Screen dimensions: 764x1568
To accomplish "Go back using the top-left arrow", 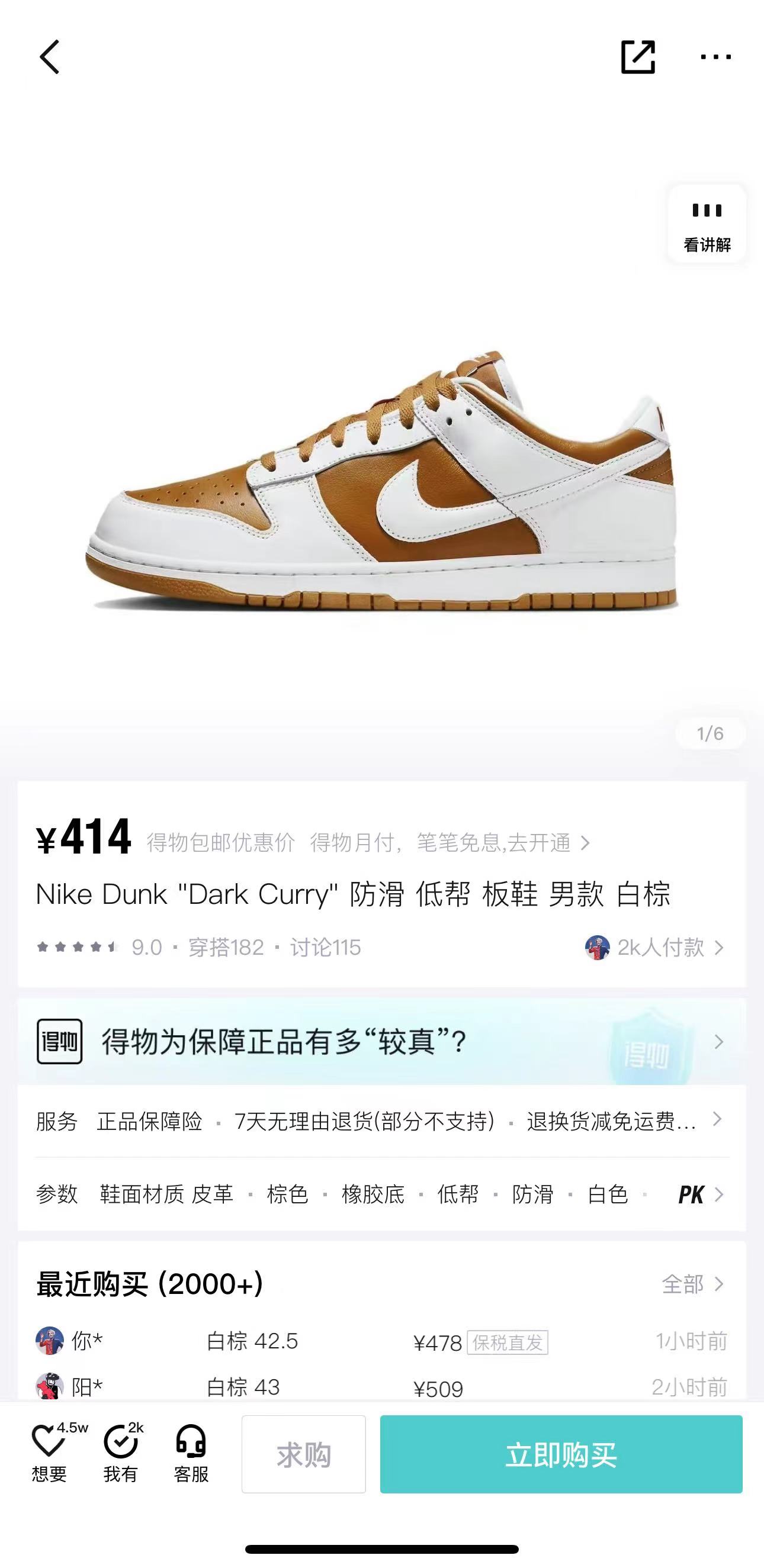I will 50,57.
